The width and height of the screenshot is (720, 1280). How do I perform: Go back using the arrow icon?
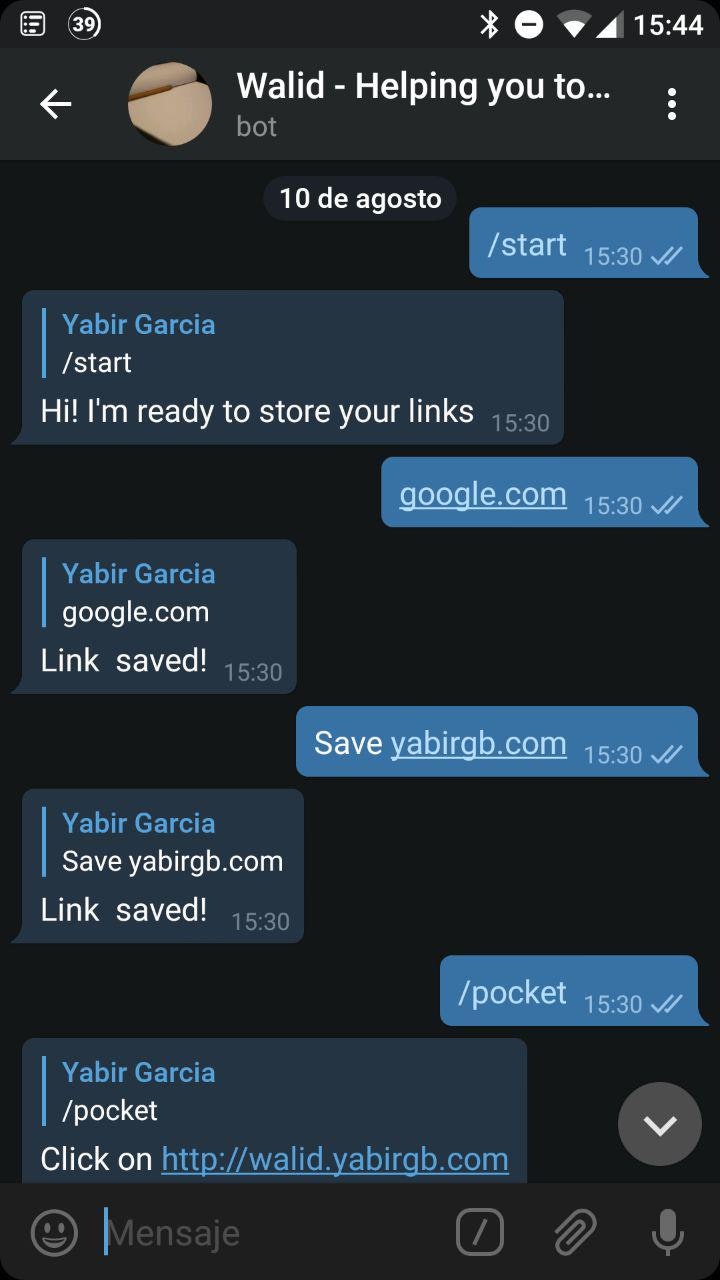coord(57,103)
